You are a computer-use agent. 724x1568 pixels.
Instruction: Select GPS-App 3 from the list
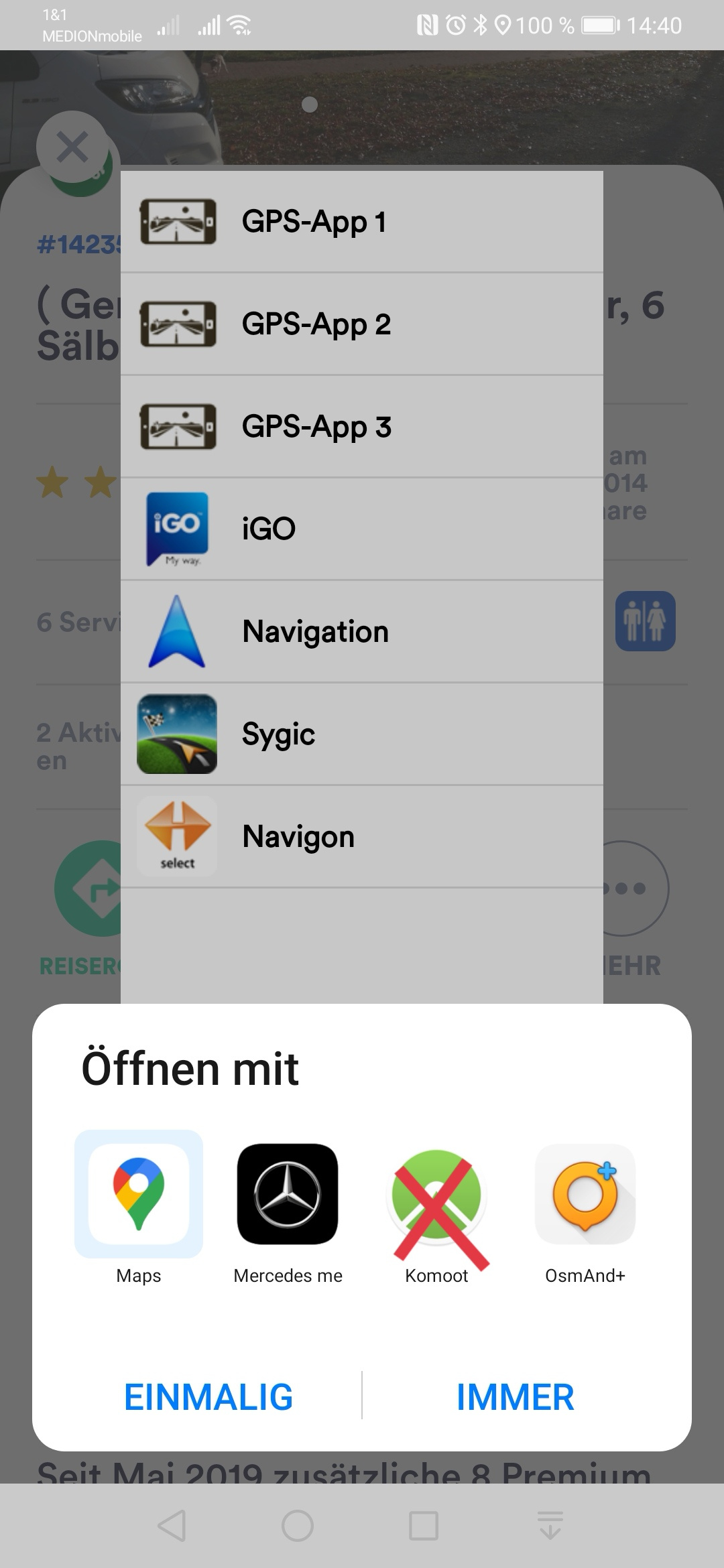tap(362, 427)
